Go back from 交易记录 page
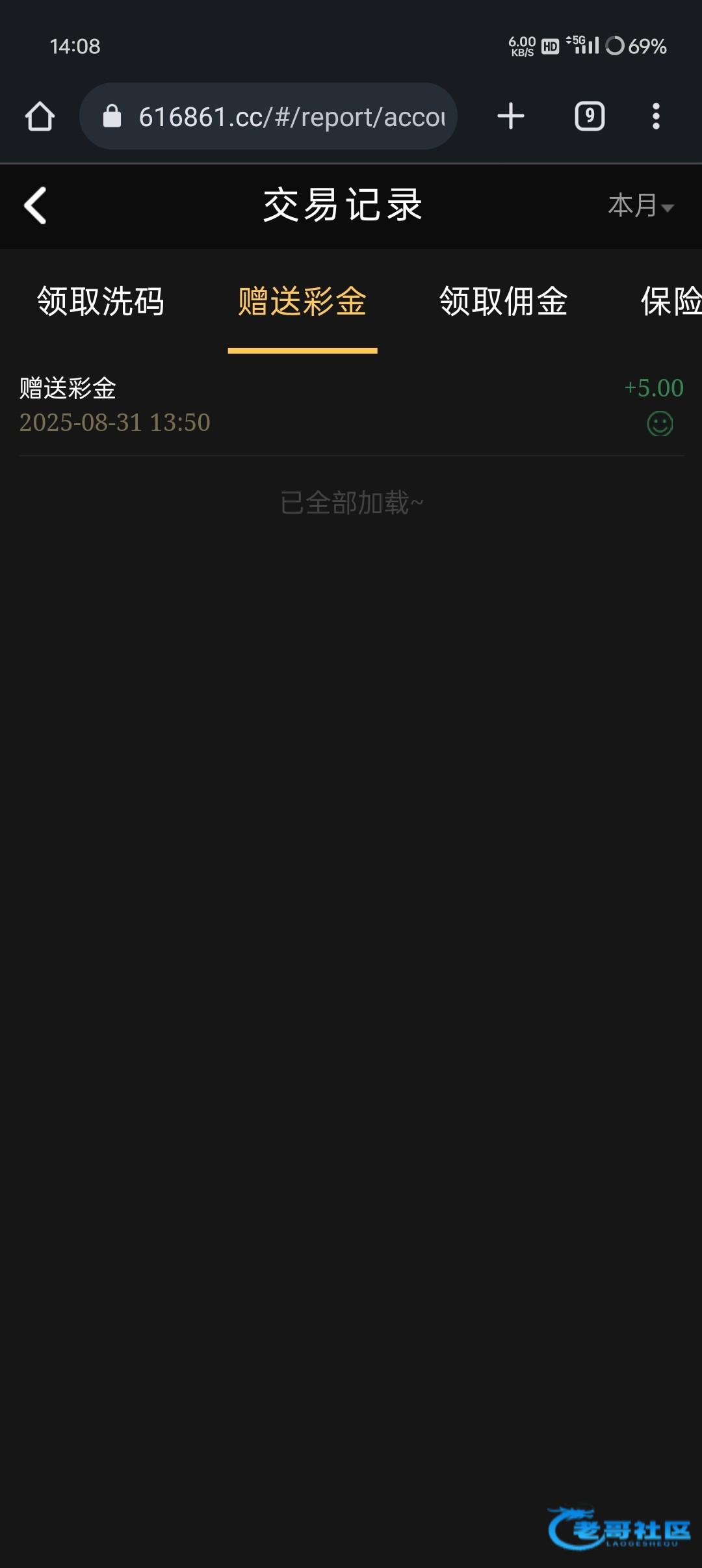702x1568 pixels. pos(35,205)
